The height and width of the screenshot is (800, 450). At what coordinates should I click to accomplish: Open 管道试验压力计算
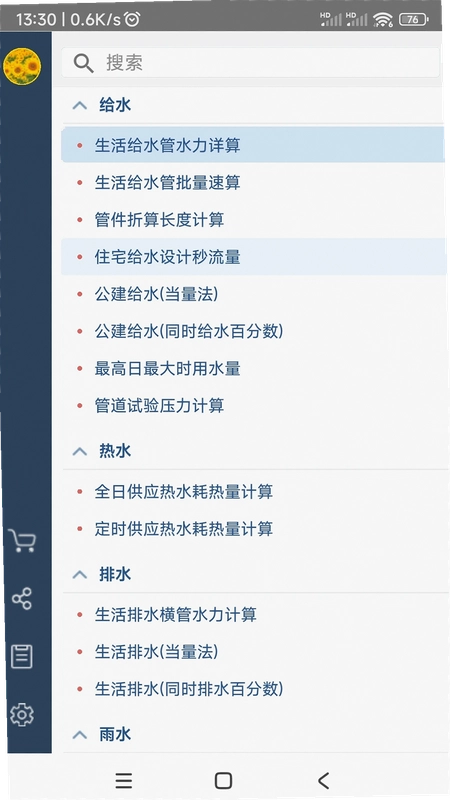[253, 406]
